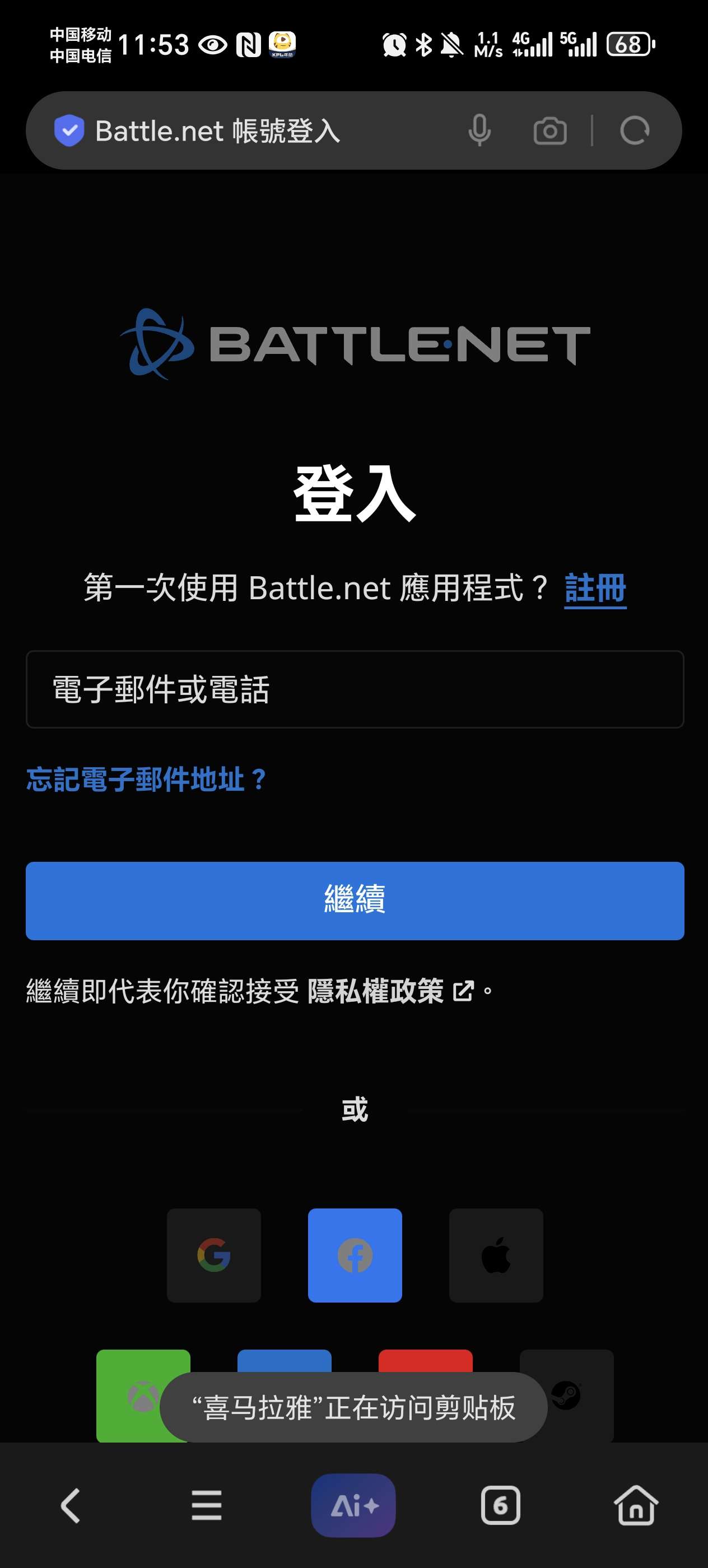Focus the 電子郵件或電話 input field
Viewport: 708px width, 1568px height.
tap(355, 689)
